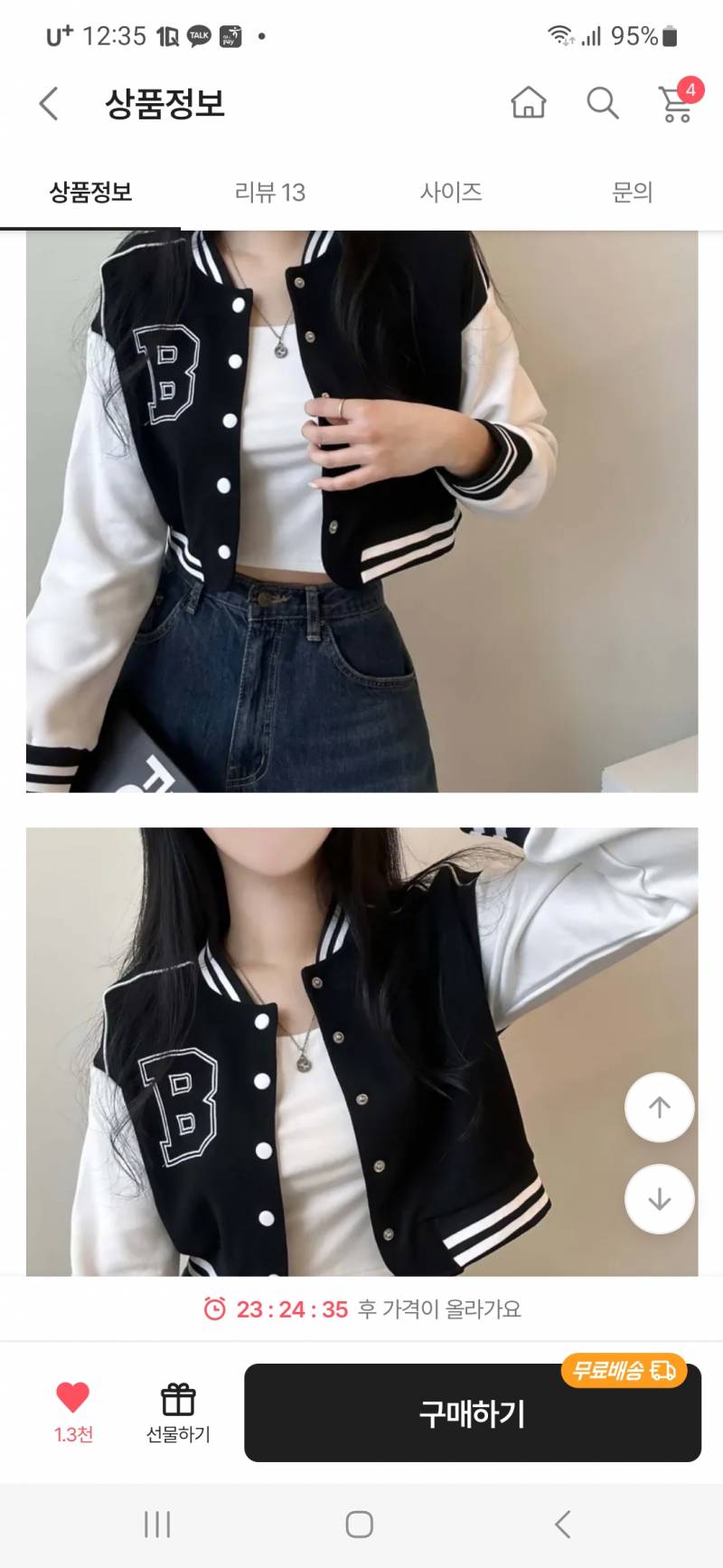723x1568 pixels.
Task: Go back from the 상품정보 page
Action: click(49, 103)
